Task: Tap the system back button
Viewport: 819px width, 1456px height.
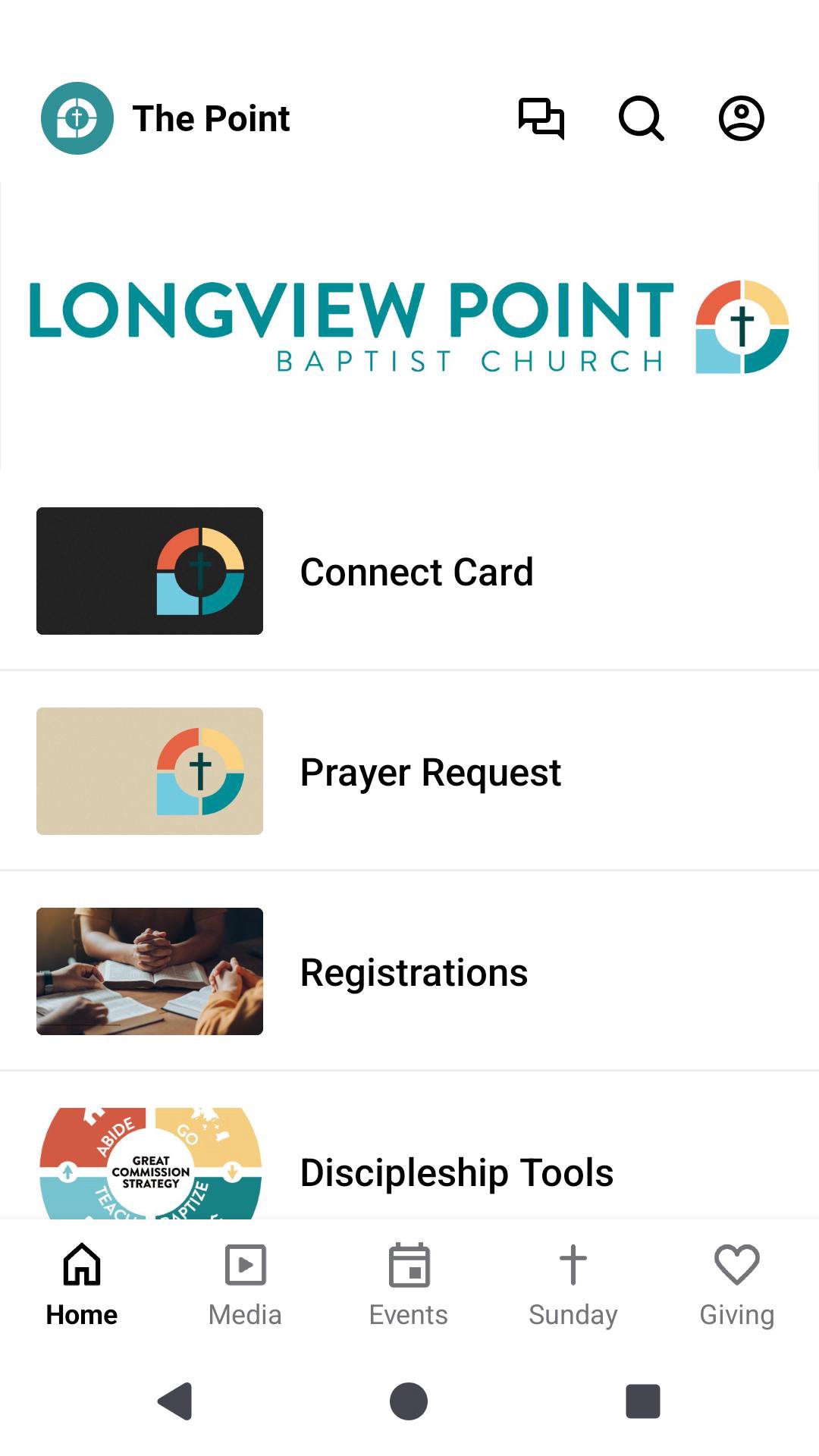Action: (175, 1401)
